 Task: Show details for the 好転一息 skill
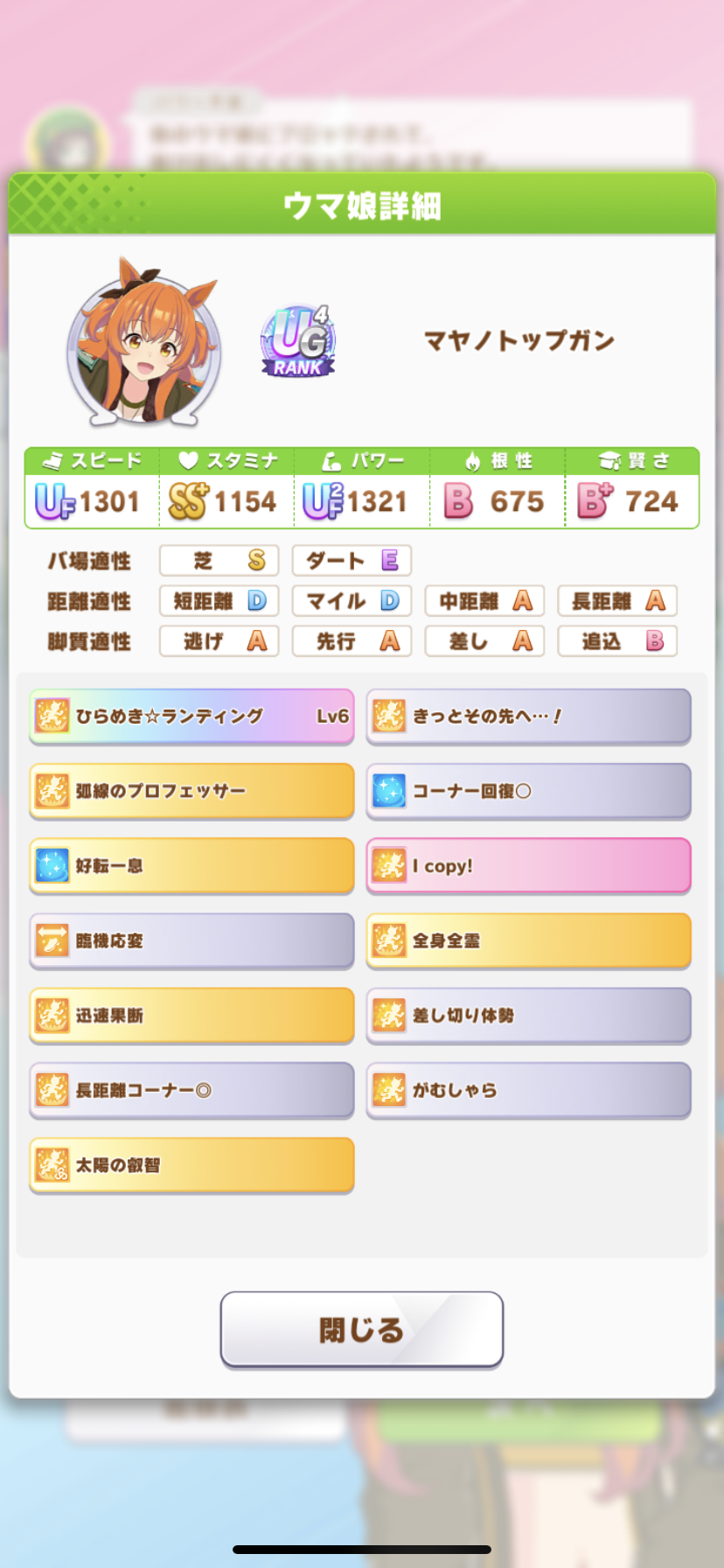point(191,865)
